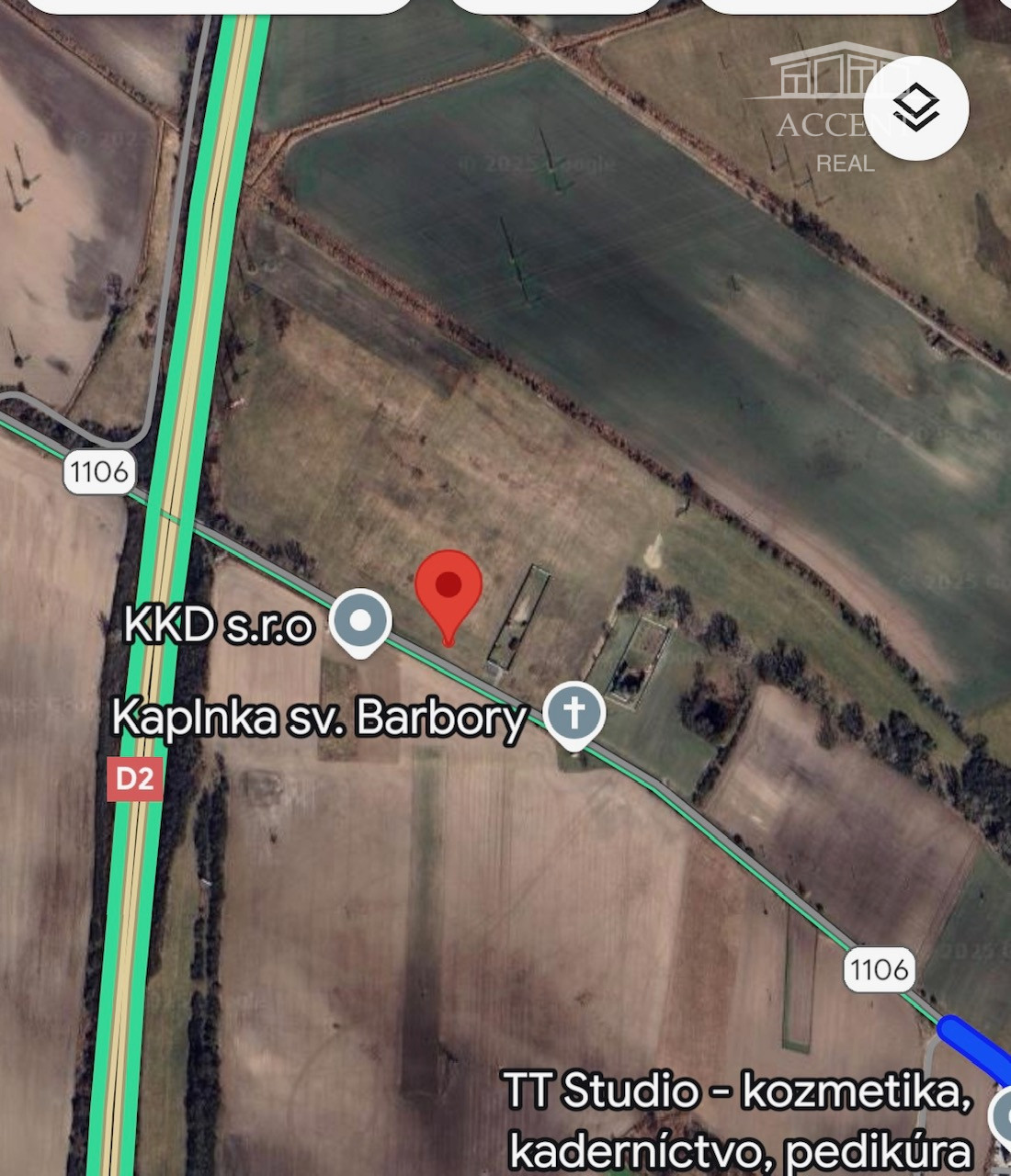This screenshot has height=1176, width=1011.
Task: Open the Kaplnka sv. Barbory chapel marker
Action: click(x=574, y=714)
